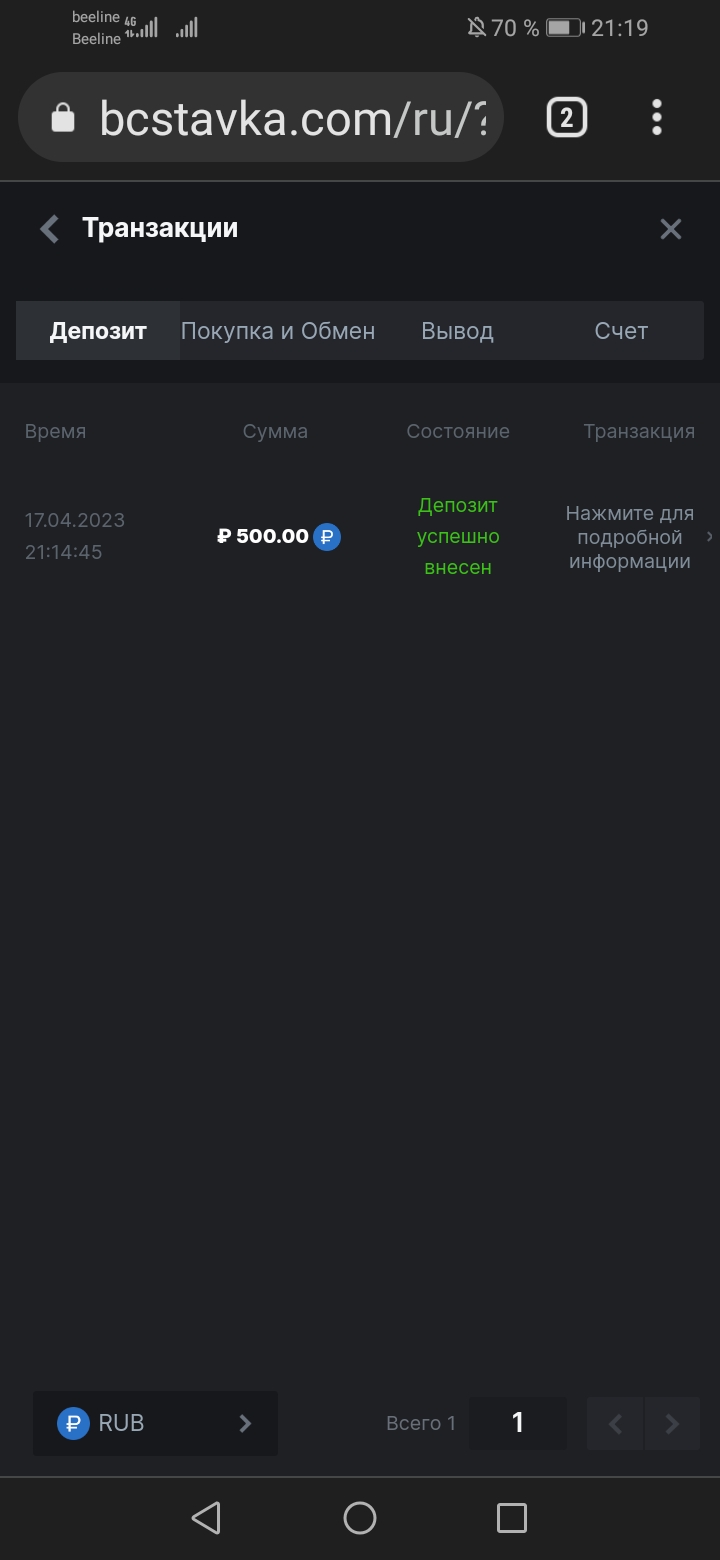Viewport: 720px width, 1560px height.
Task: Click the next page arrow in pagination
Action: [671, 1423]
